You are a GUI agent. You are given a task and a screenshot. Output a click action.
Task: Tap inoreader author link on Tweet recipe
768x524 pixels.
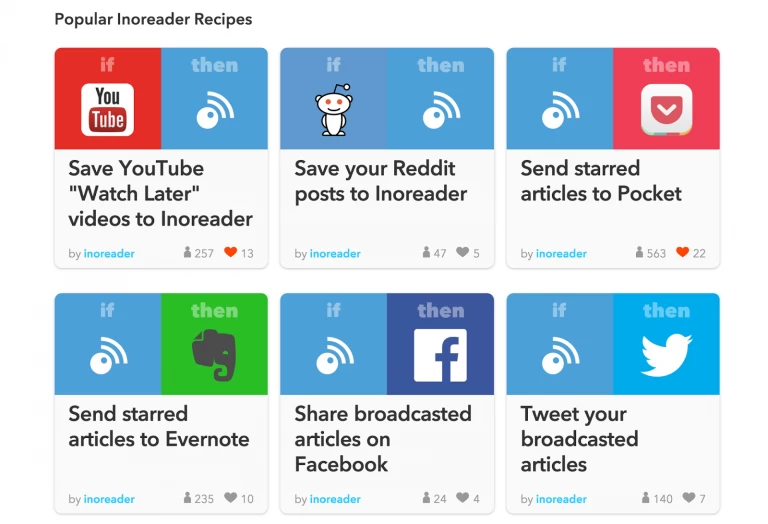561,499
